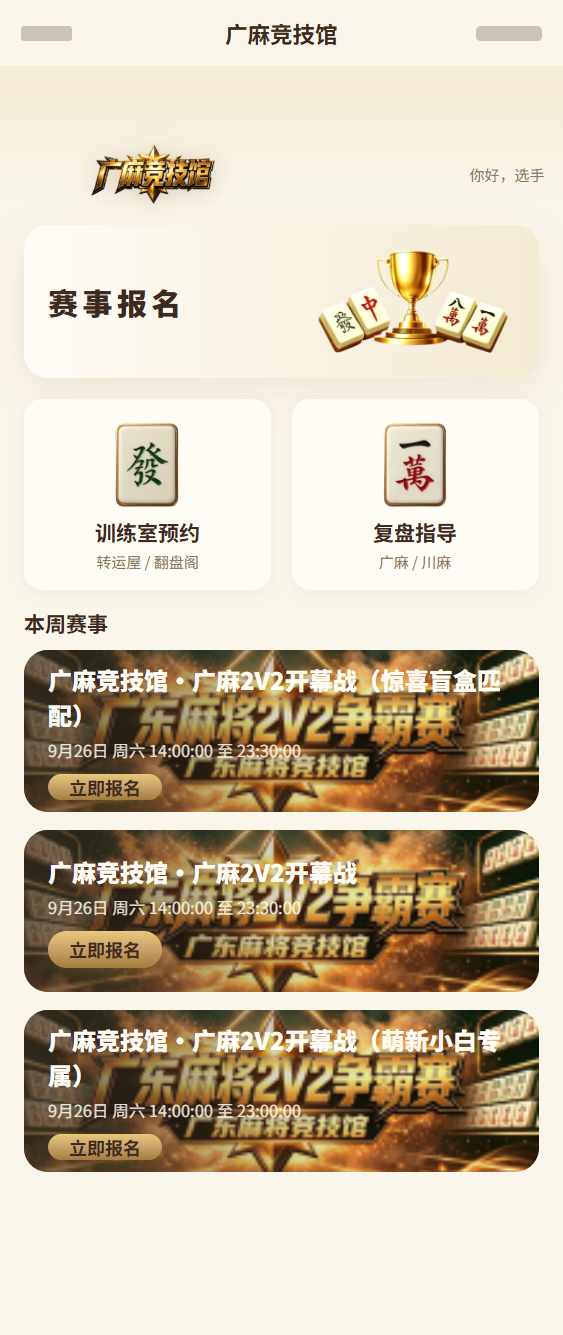The width and height of the screenshot is (563, 1335).
Task: Open the 萌新小白专属 event card
Action: (x=281, y=1091)
